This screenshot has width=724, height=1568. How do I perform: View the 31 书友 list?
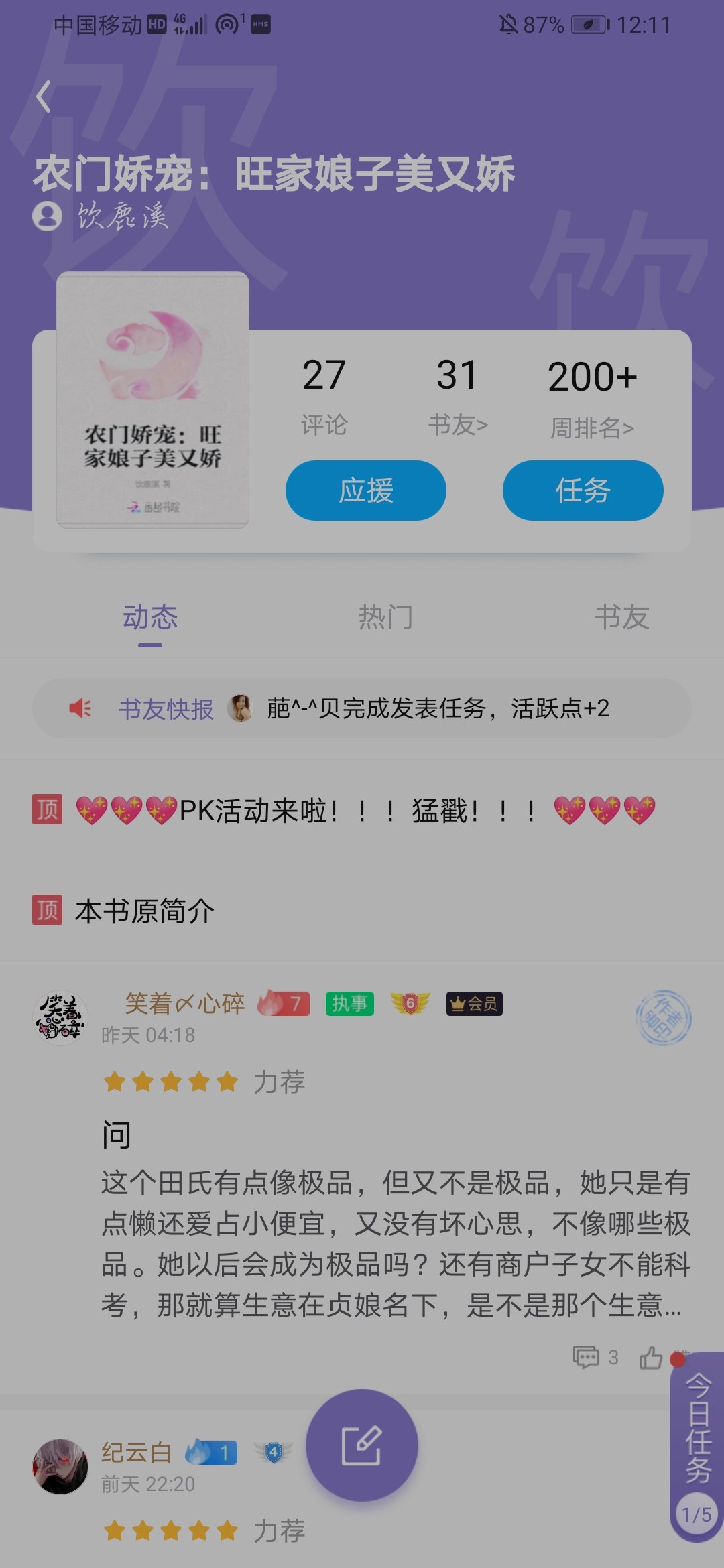coord(458,395)
